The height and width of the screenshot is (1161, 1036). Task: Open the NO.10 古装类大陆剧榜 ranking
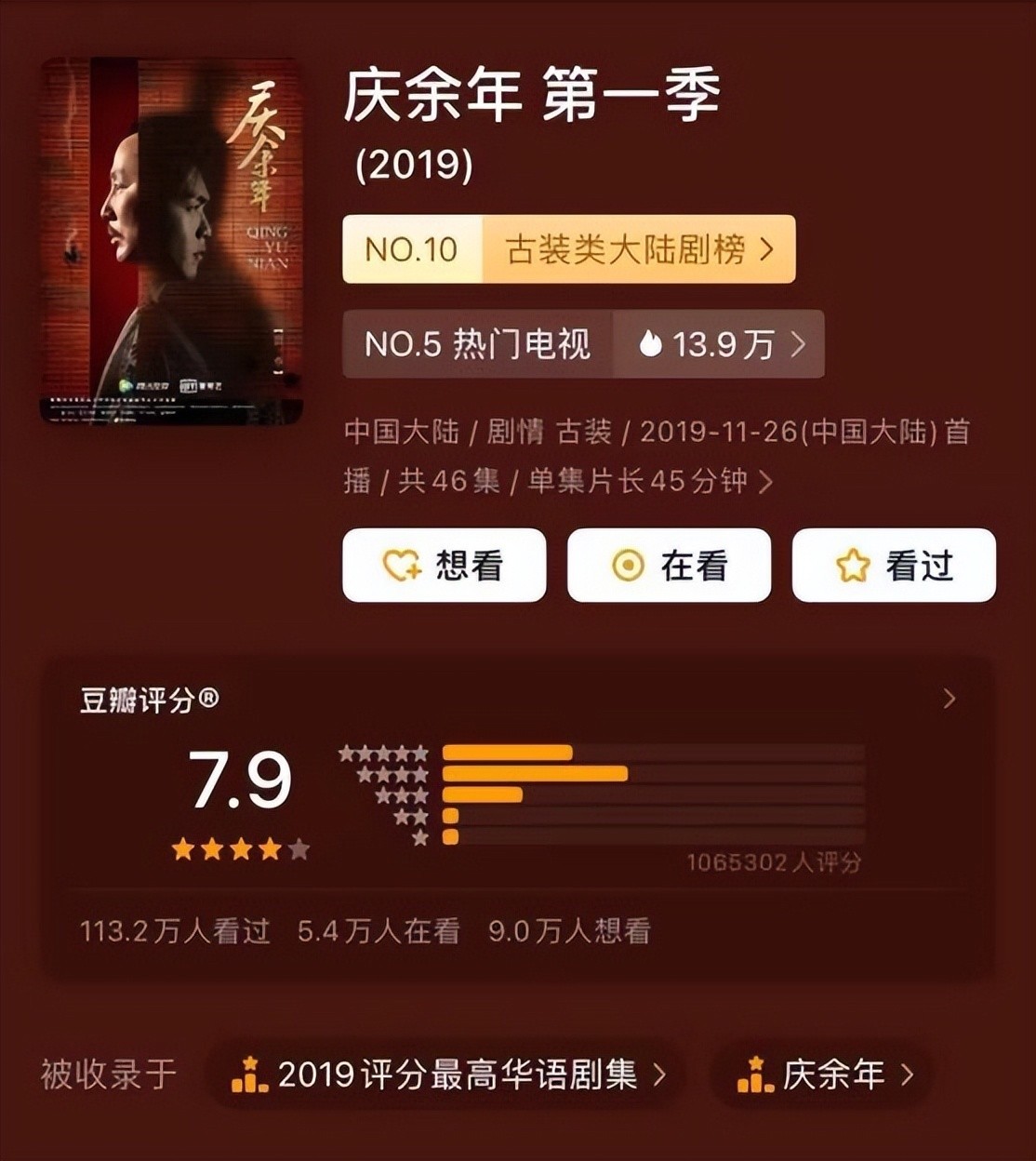point(568,249)
